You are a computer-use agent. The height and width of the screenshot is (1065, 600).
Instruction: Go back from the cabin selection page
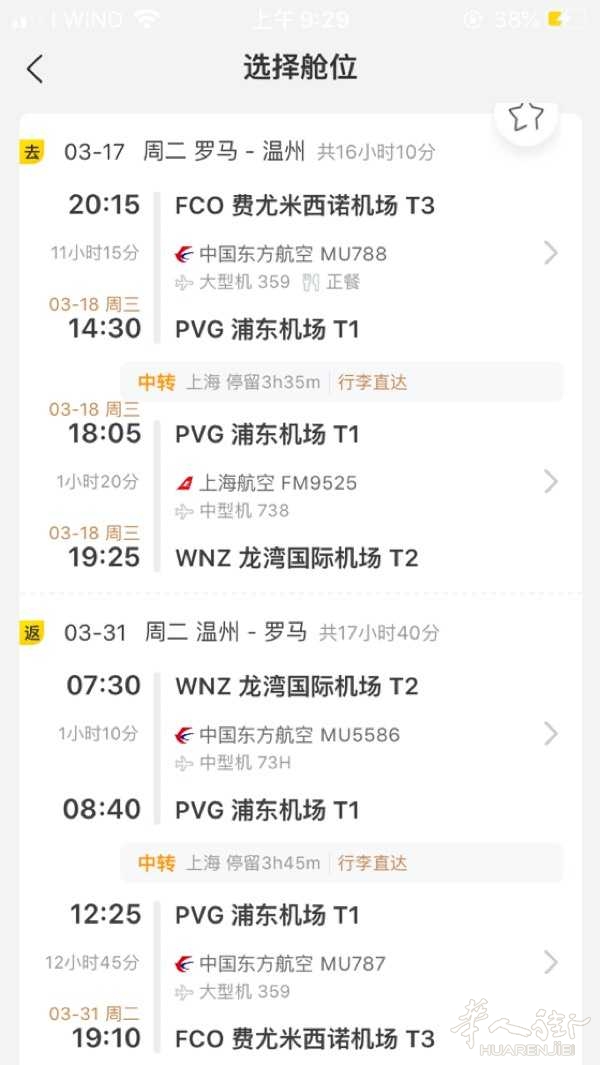pos(35,69)
